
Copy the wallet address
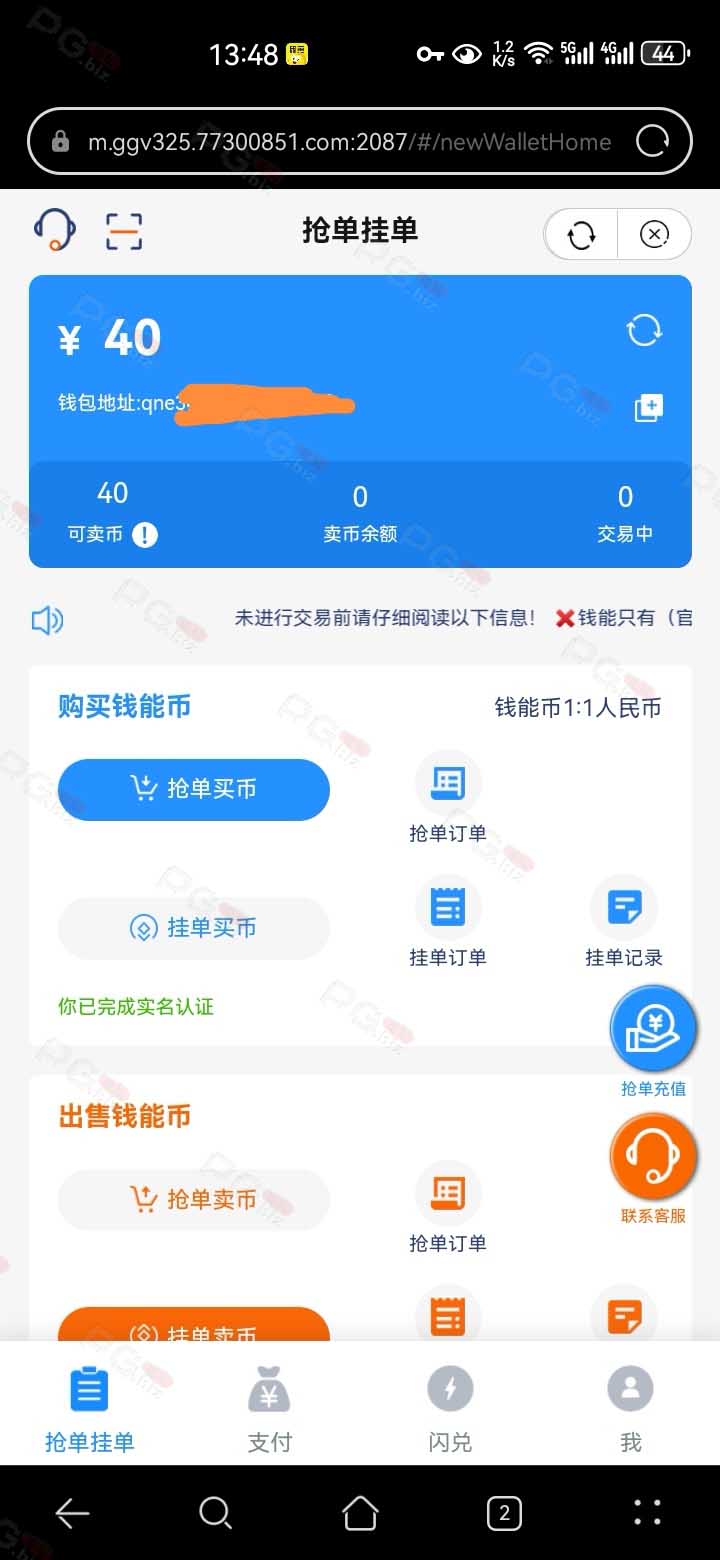(x=649, y=408)
